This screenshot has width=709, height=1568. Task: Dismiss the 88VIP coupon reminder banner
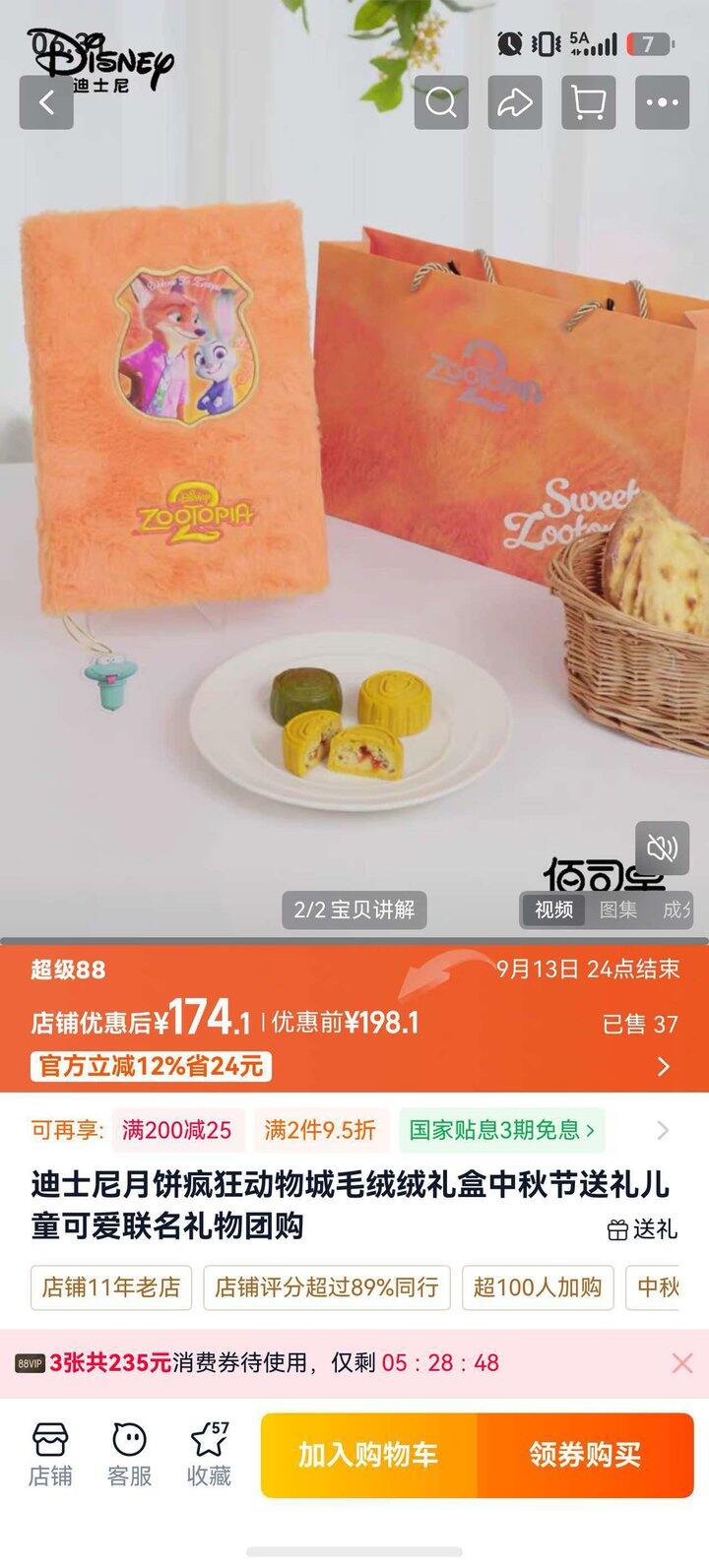[682, 1363]
